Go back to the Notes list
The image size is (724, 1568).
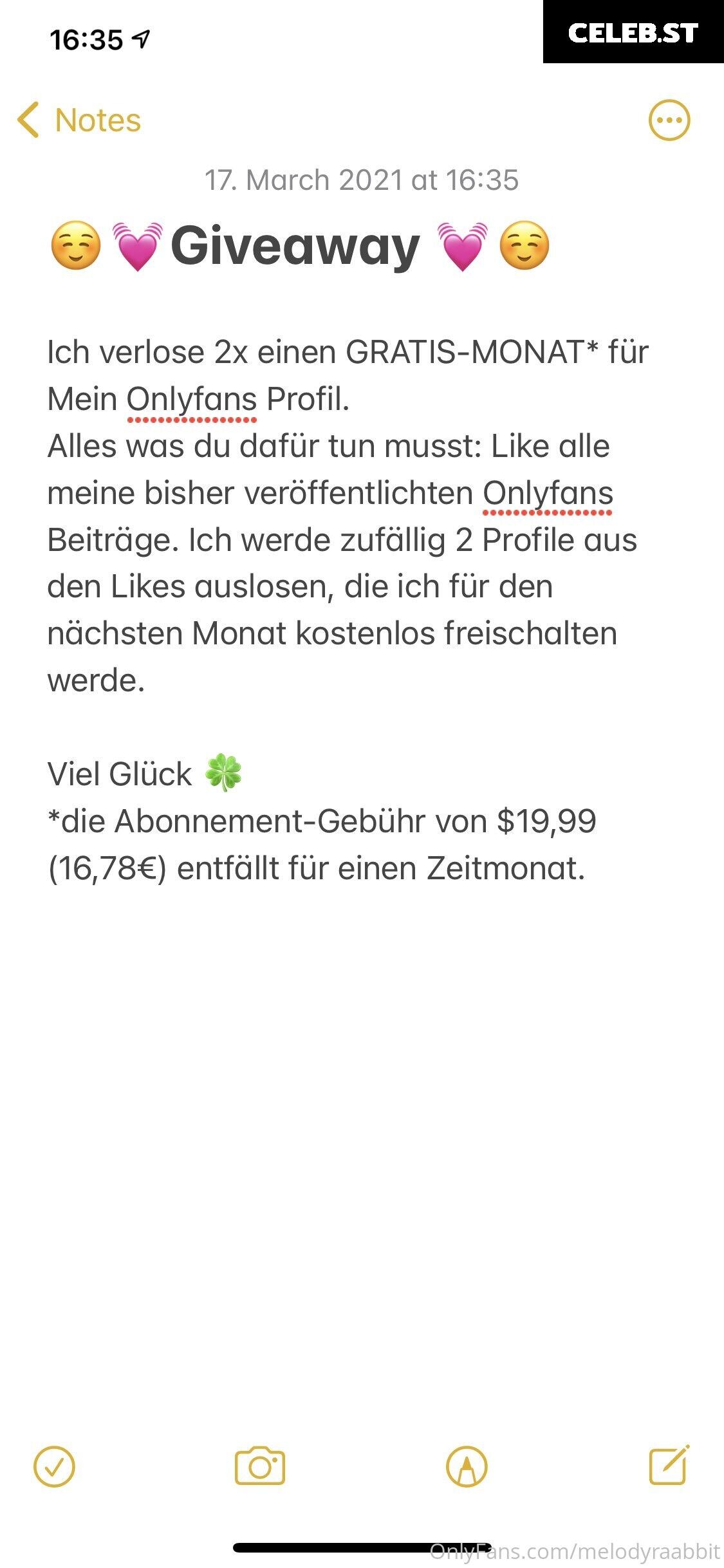[x=79, y=120]
